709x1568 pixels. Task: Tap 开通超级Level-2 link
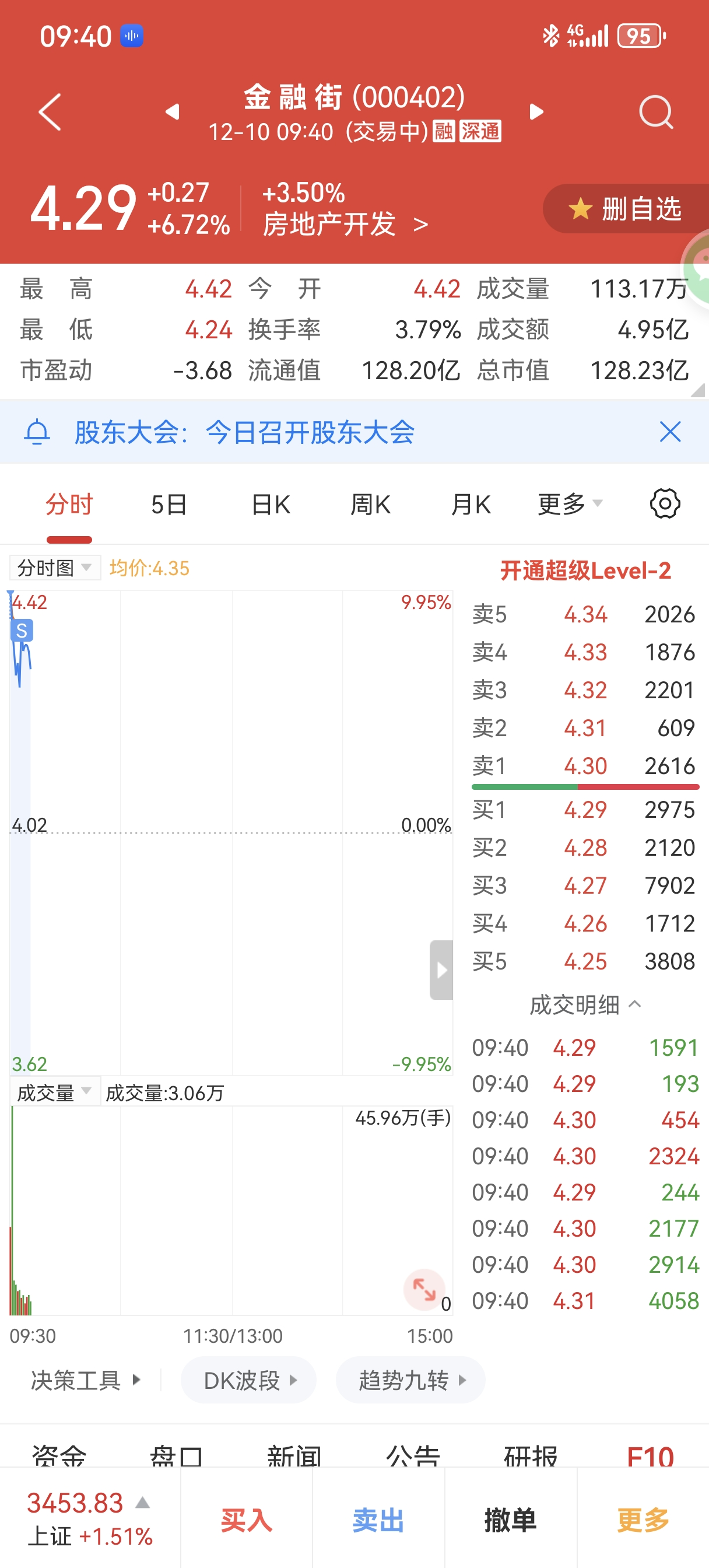coord(585,571)
